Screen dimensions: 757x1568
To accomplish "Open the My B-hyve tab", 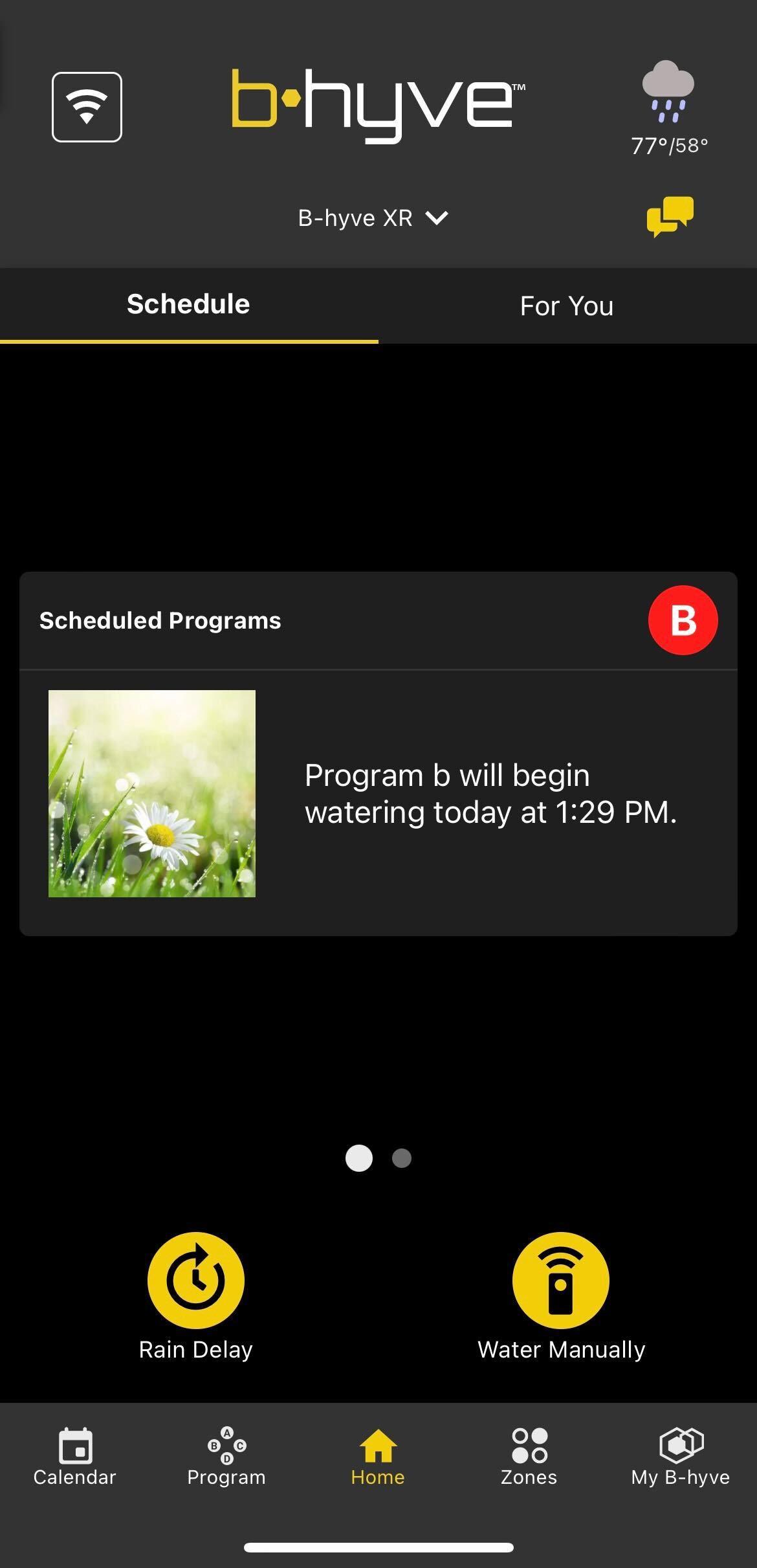I will pyautogui.click(x=681, y=1455).
